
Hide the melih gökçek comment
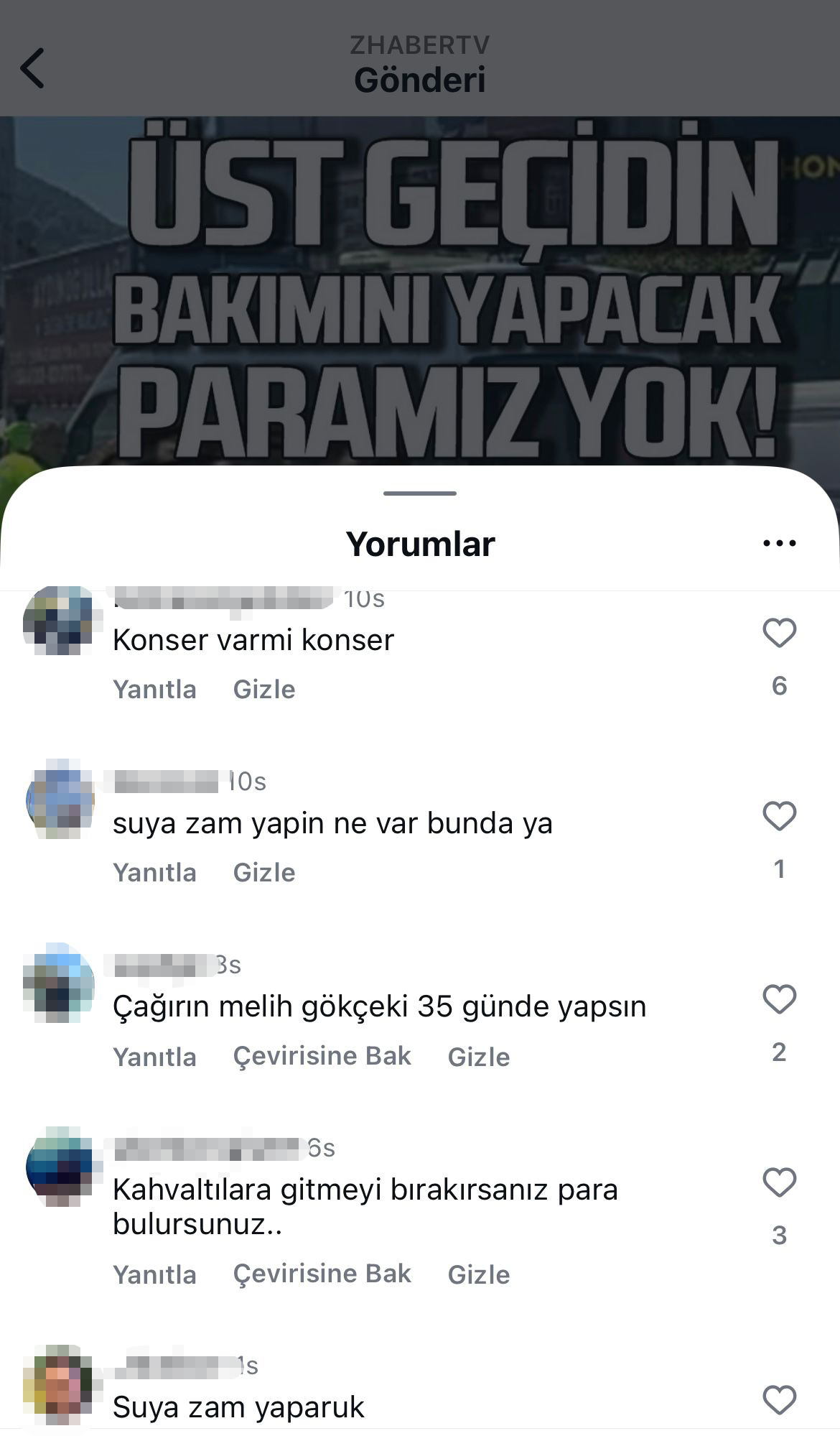[x=478, y=1057]
